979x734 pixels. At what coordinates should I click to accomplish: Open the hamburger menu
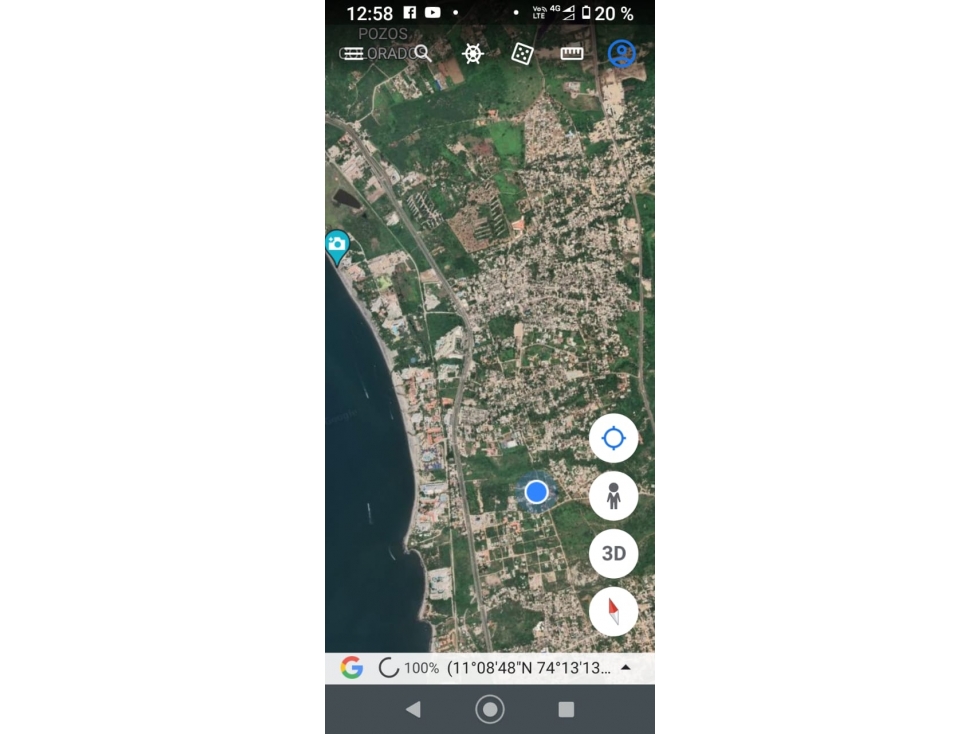point(354,53)
